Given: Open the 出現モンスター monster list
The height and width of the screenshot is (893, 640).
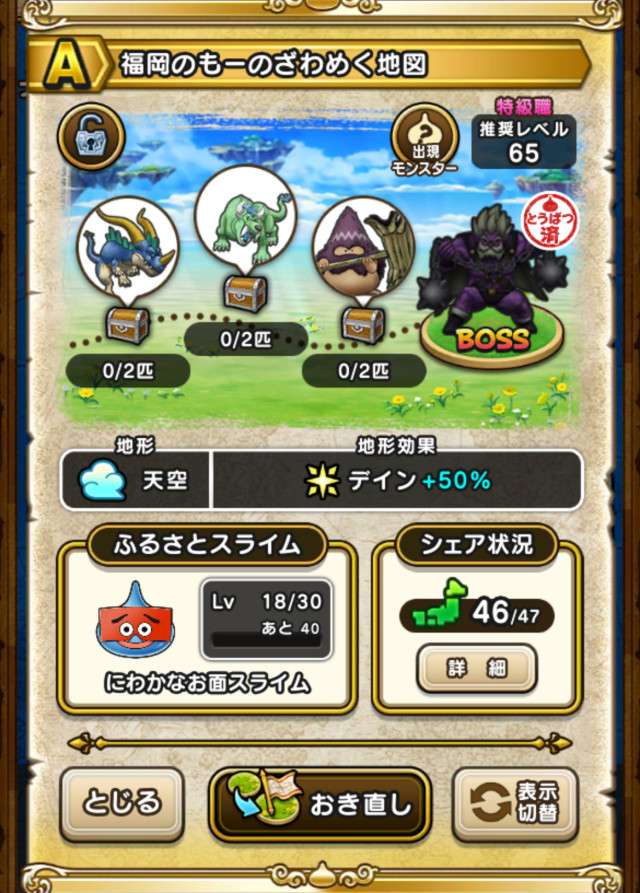Looking at the screenshot, I should click(x=425, y=141).
